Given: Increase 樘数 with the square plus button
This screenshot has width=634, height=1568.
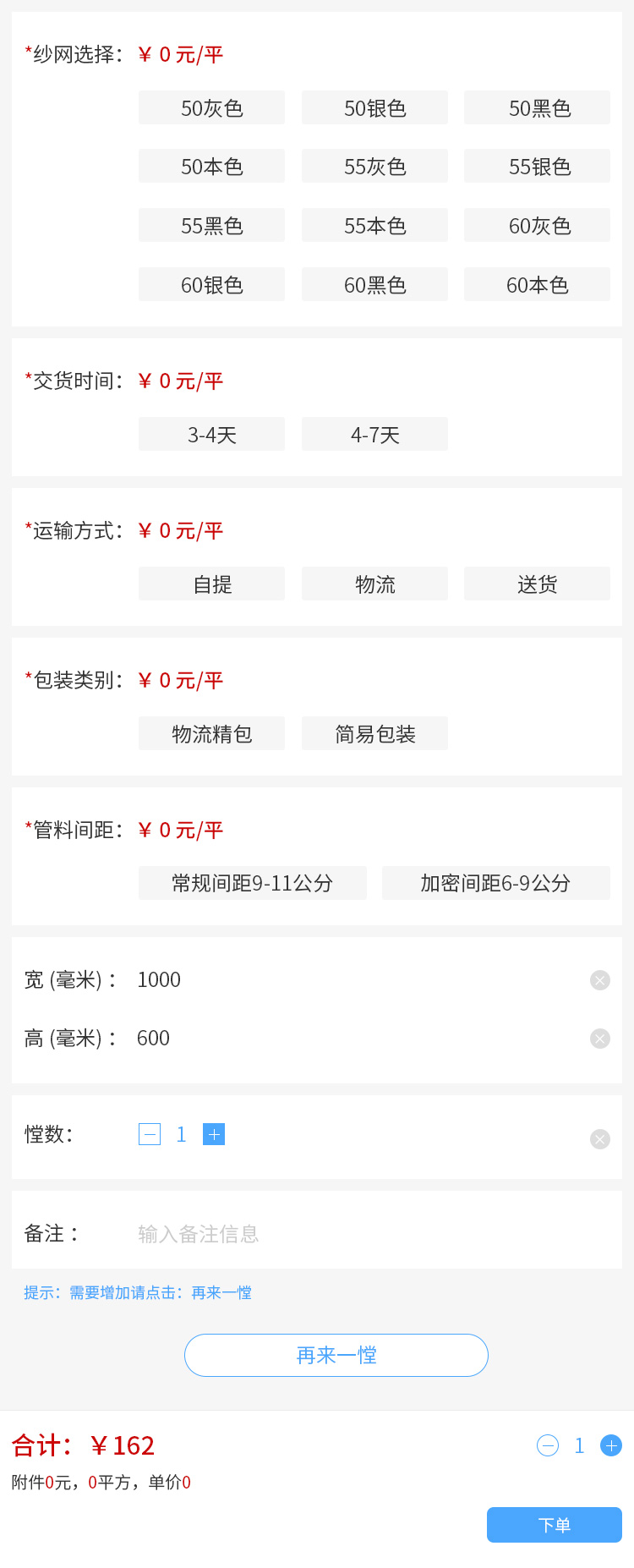Looking at the screenshot, I should coord(214,1134).
